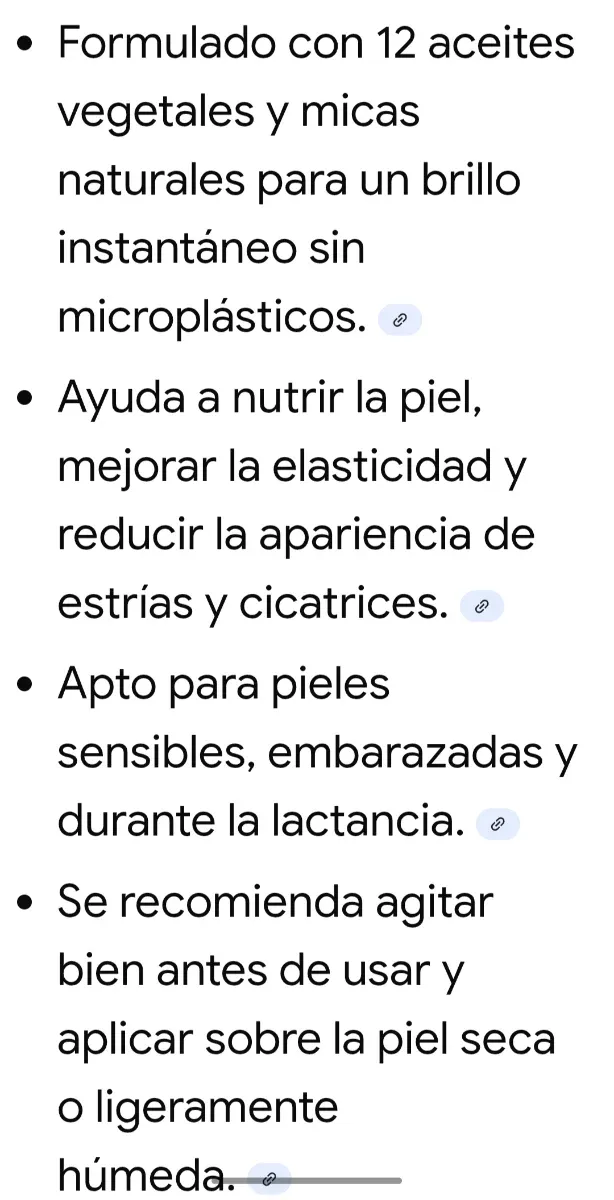Open source link after 'sin microplásticos'
The height and width of the screenshot is (1200, 614).
coord(400,322)
